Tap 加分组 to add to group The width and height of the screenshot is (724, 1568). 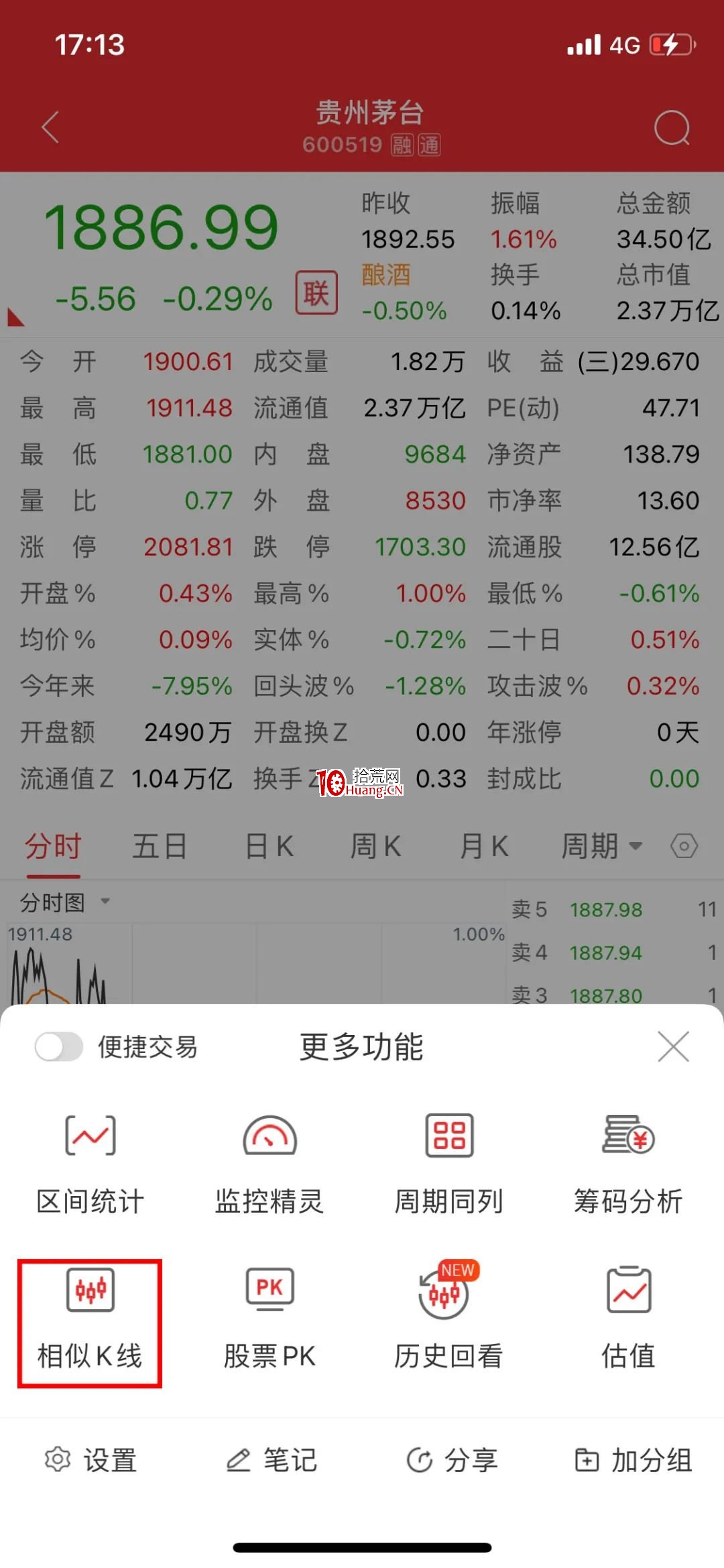pos(633,1460)
